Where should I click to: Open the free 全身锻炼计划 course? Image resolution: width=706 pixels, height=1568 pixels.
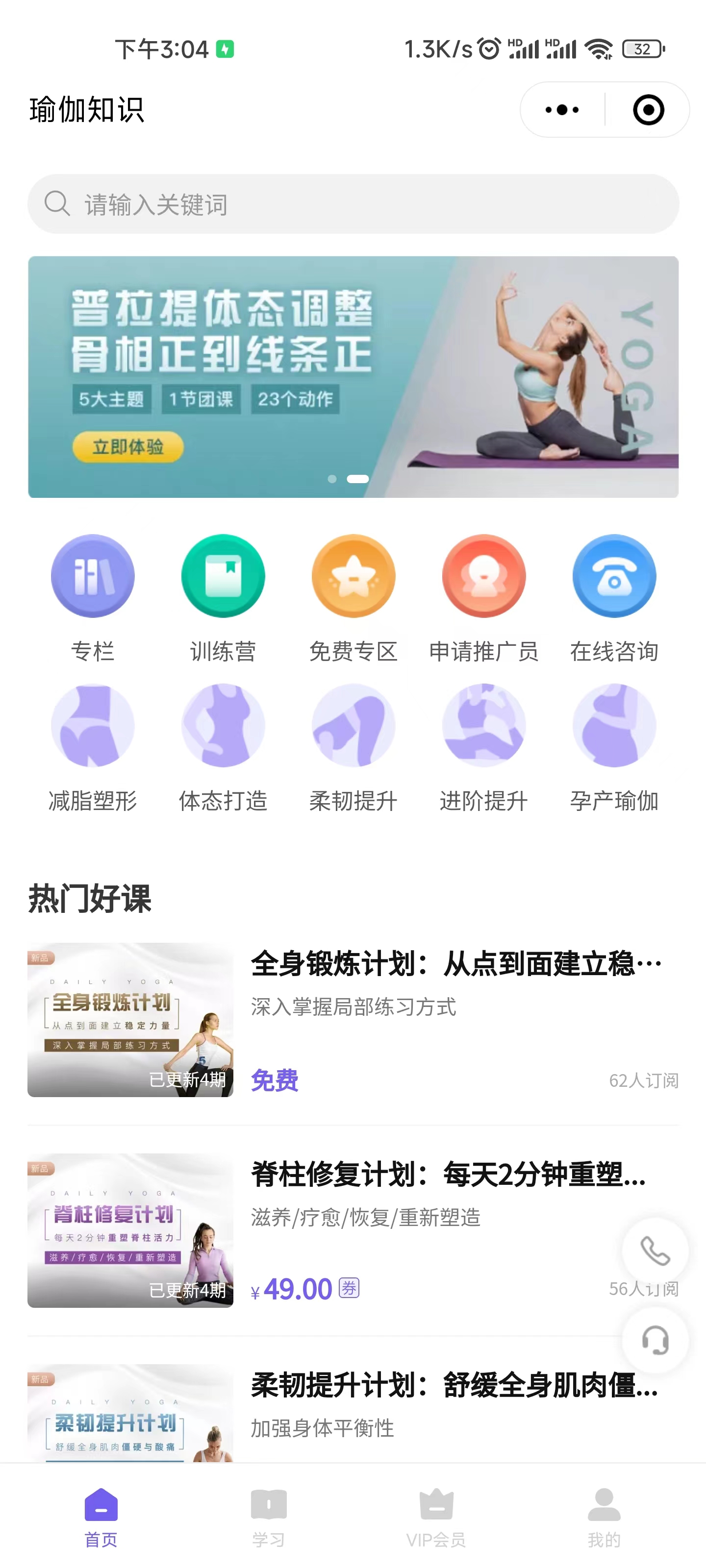click(x=353, y=1020)
